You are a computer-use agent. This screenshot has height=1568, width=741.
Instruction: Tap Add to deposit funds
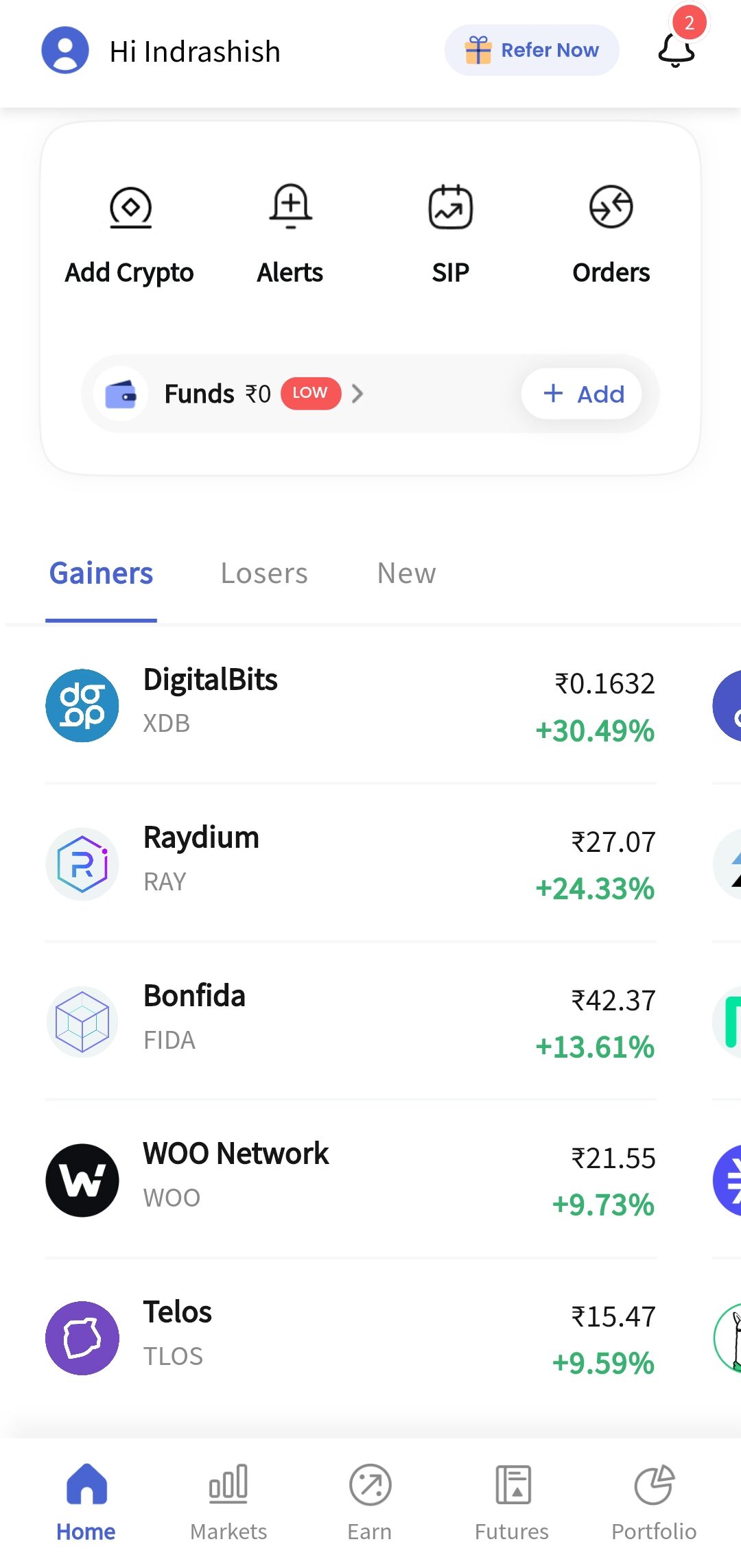coord(583,394)
